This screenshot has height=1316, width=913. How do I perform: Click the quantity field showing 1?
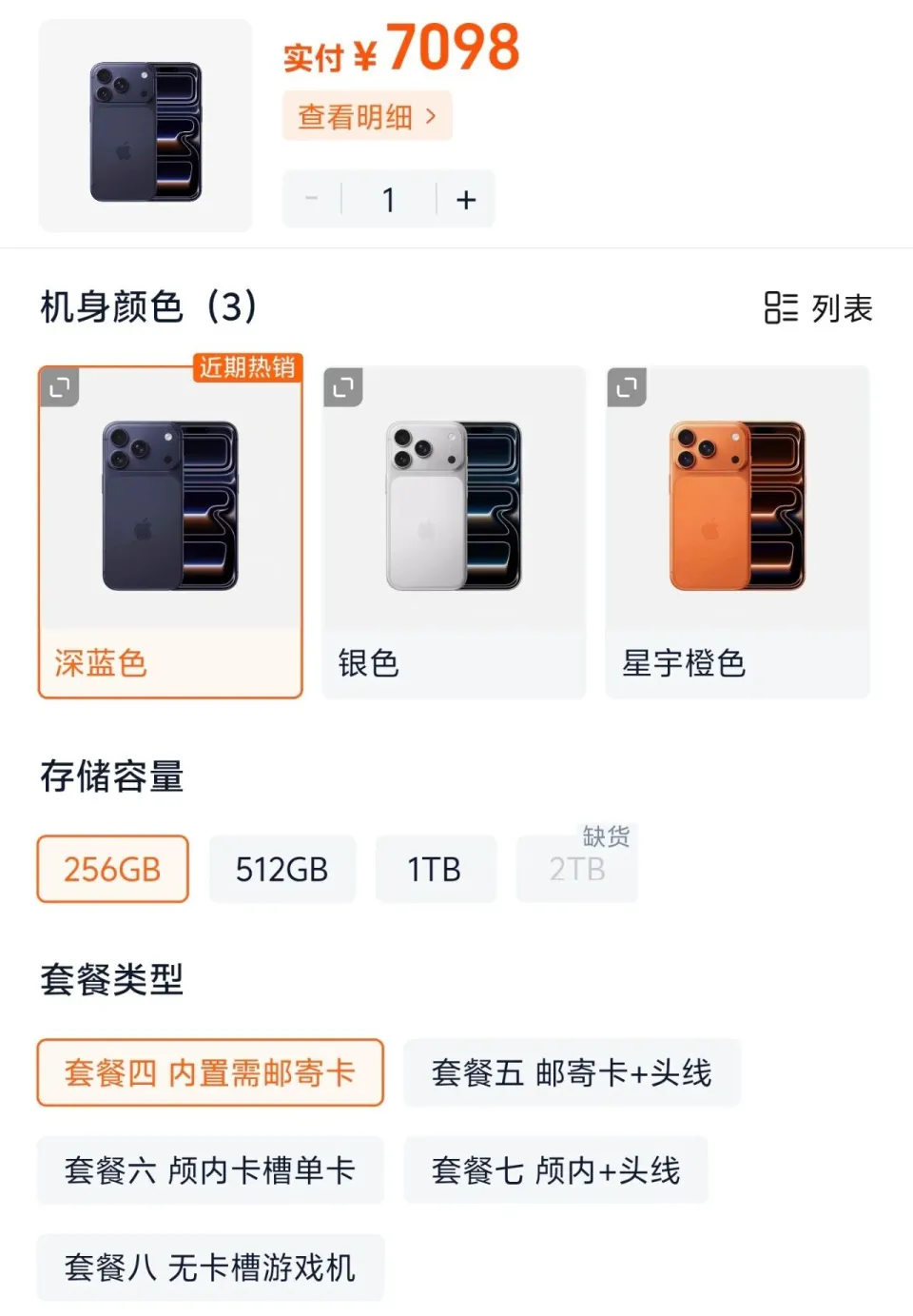point(388,199)
